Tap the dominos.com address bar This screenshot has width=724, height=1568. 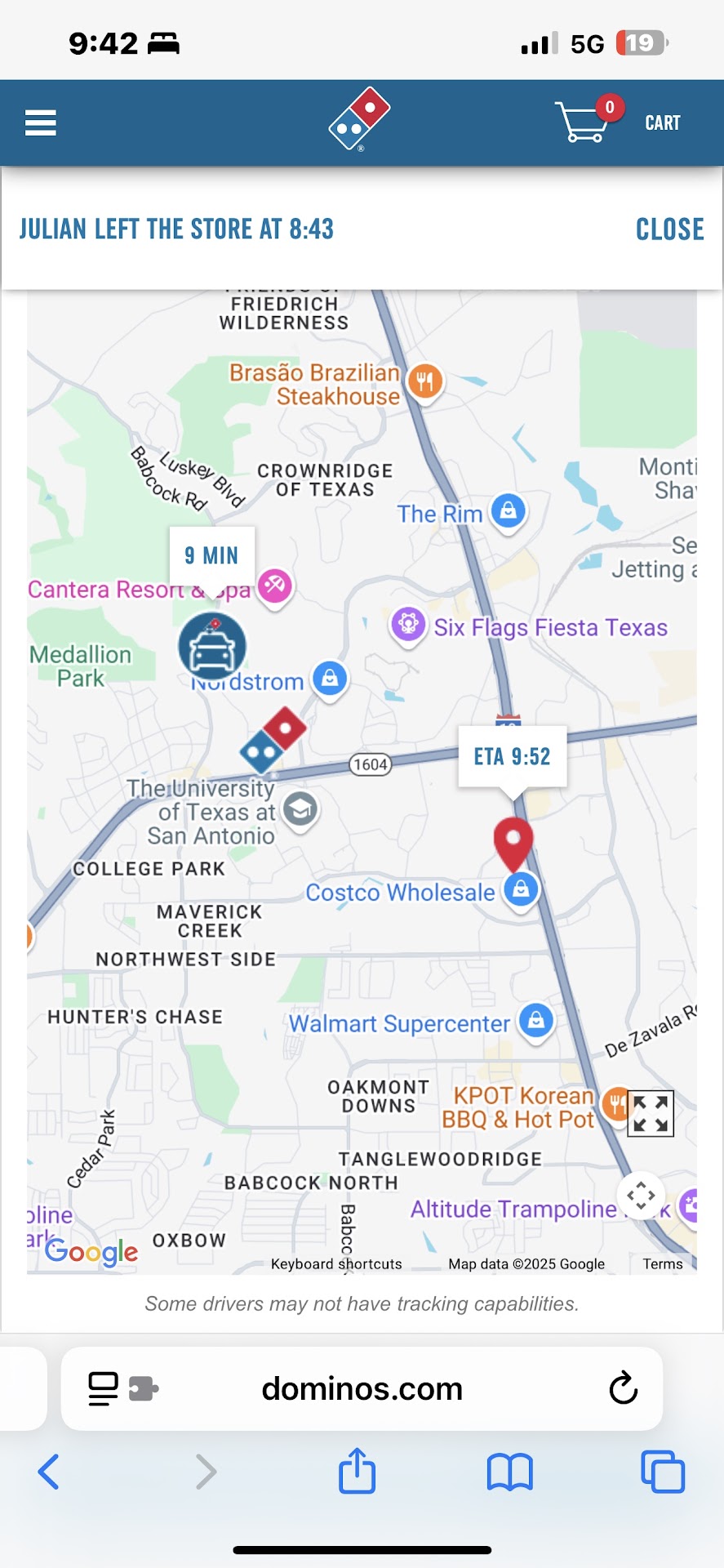[362, 1388]
